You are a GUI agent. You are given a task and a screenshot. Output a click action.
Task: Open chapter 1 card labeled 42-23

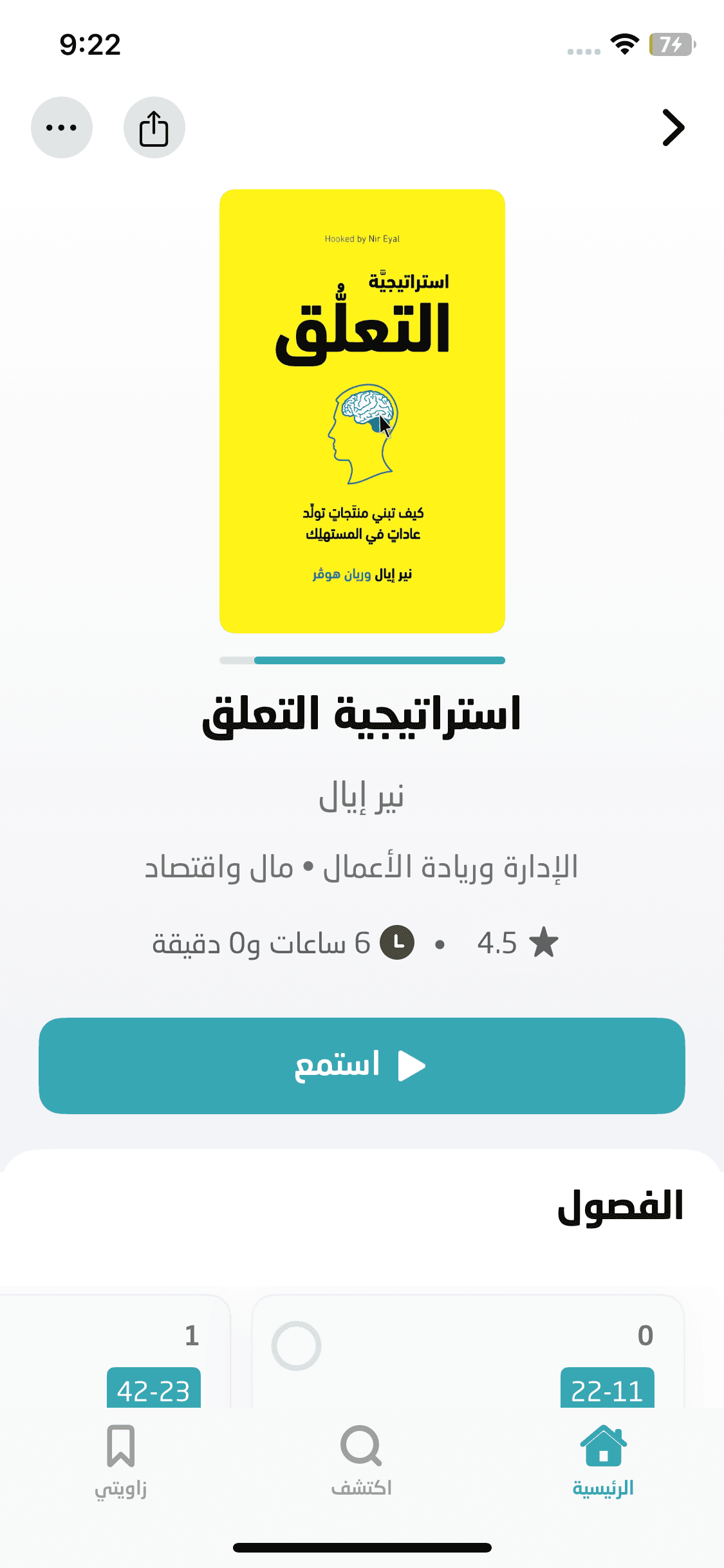tap(116, 1352)
